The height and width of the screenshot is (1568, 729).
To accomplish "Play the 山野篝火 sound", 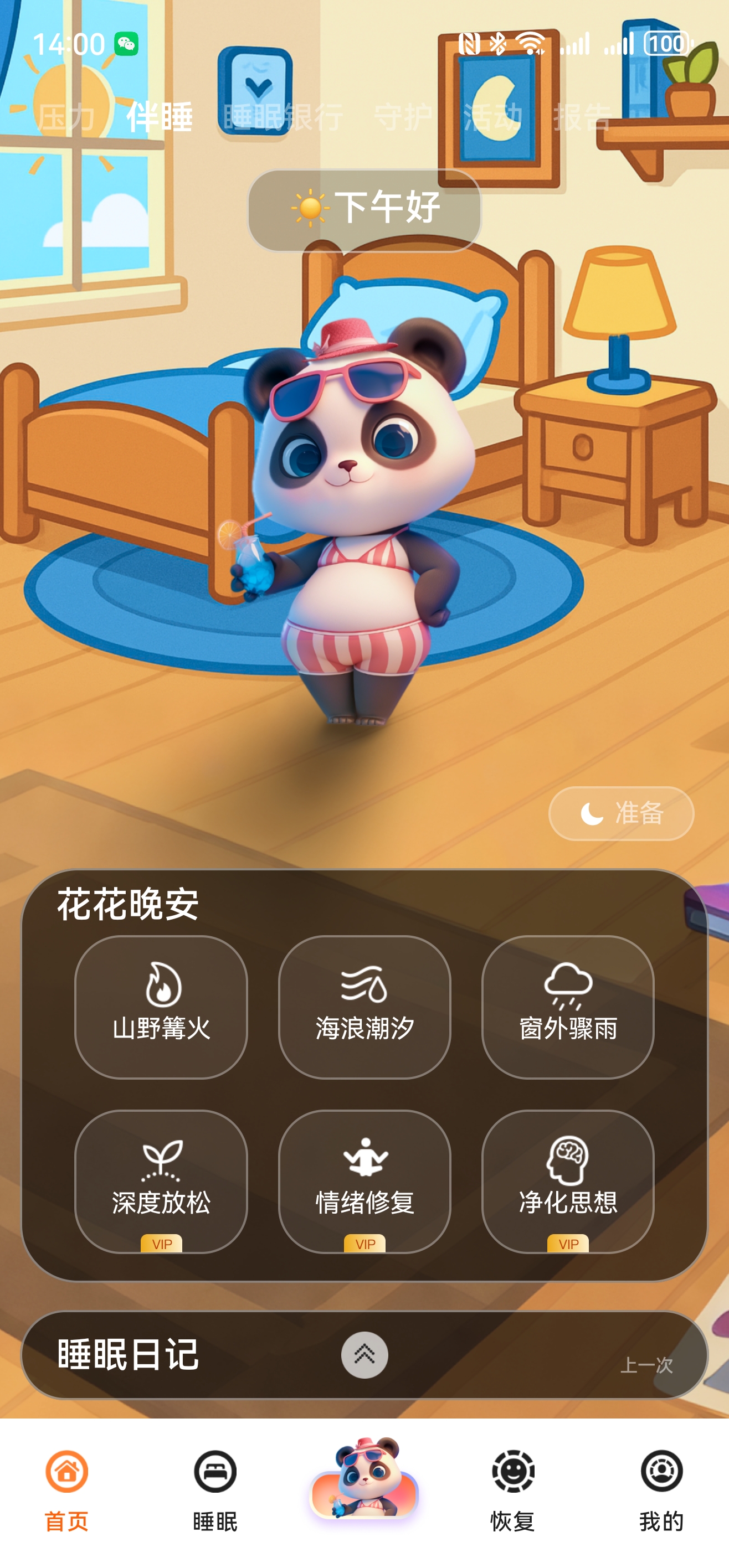I will click(x=161, y=1007).
